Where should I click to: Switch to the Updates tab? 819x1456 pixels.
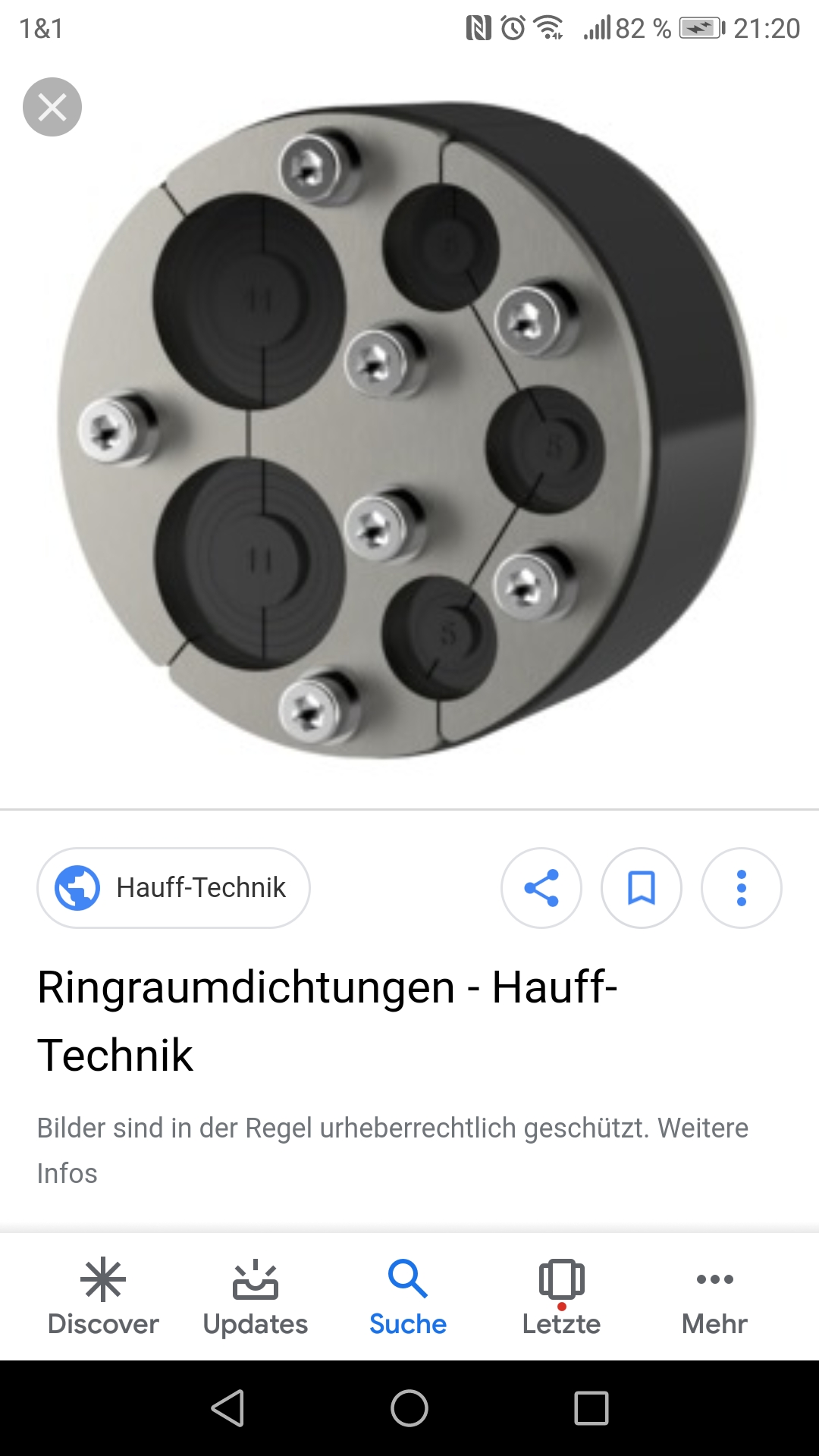point(256,1298)
